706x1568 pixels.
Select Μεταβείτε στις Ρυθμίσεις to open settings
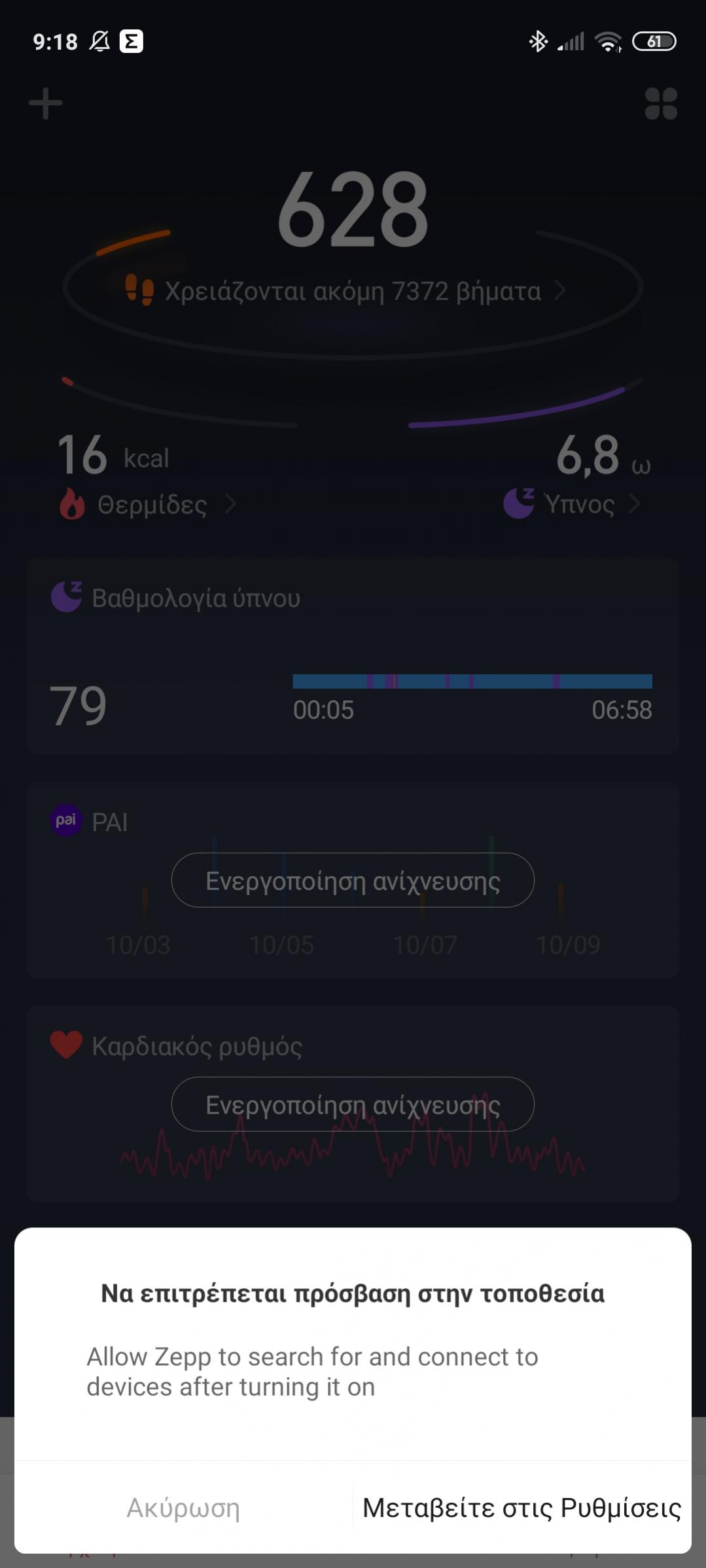coord(521,1507)
